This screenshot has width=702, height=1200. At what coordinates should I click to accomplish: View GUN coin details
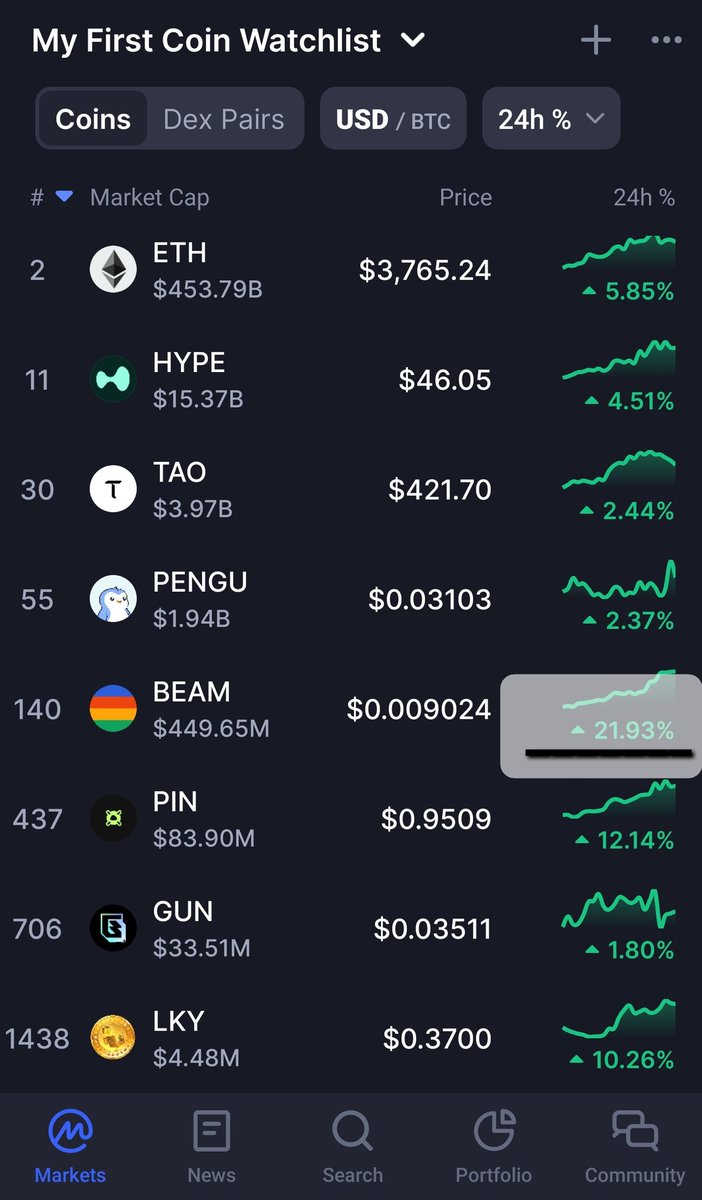click(351, 930)
